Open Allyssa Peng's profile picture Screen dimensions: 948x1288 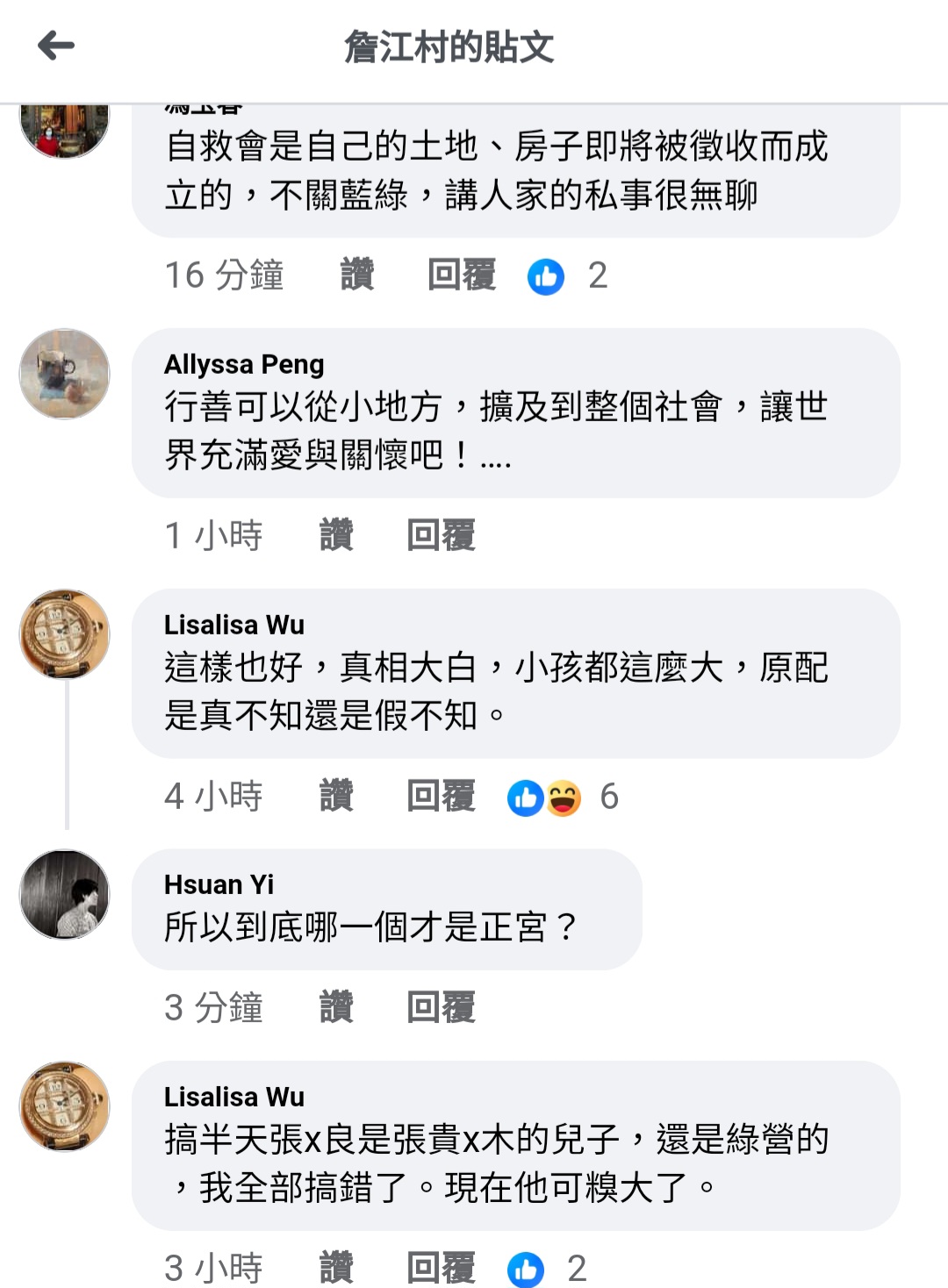(x=65, y=374)
